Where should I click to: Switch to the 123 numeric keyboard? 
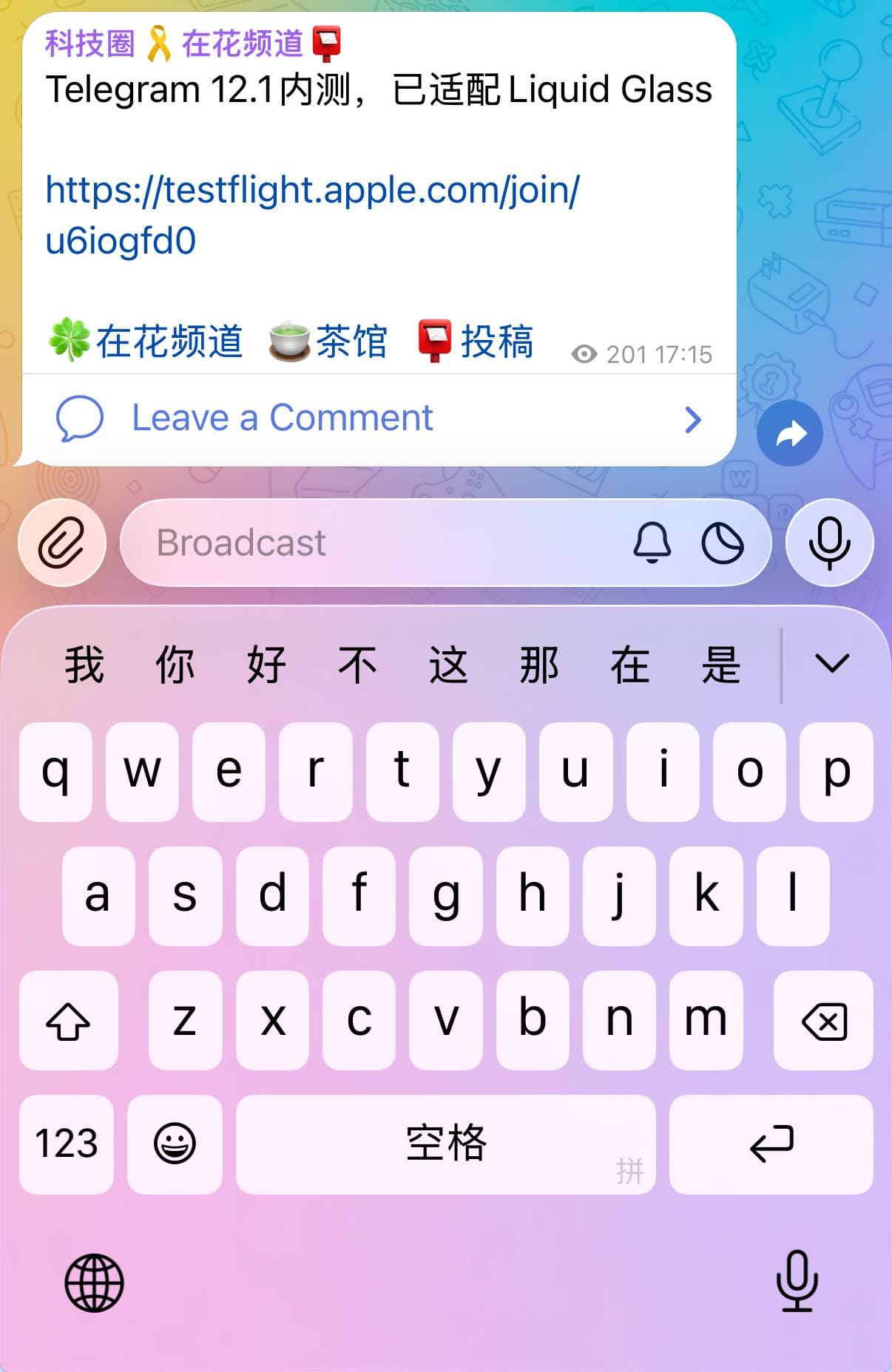(67, 1144)
